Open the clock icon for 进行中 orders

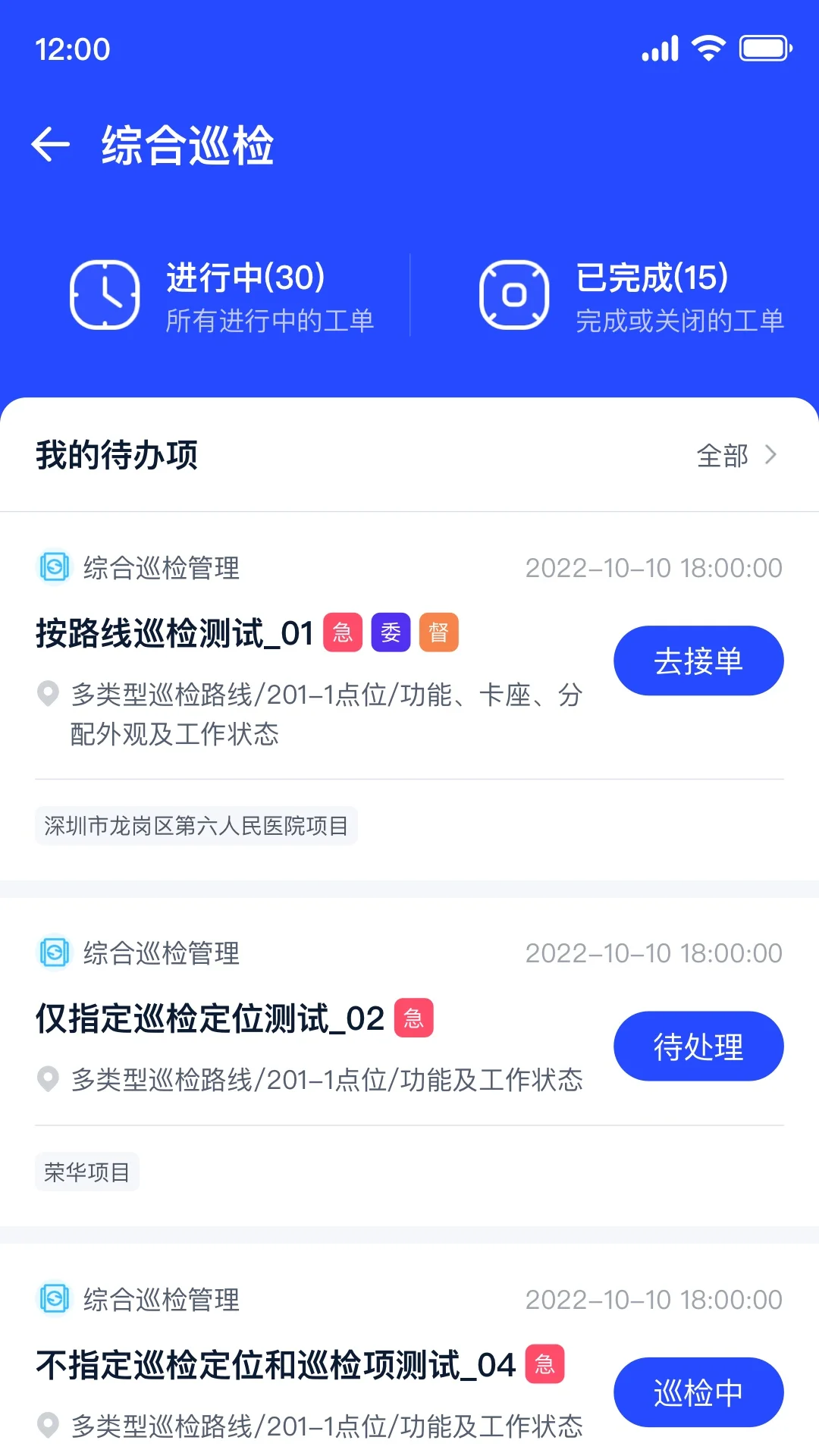[104, 295]
